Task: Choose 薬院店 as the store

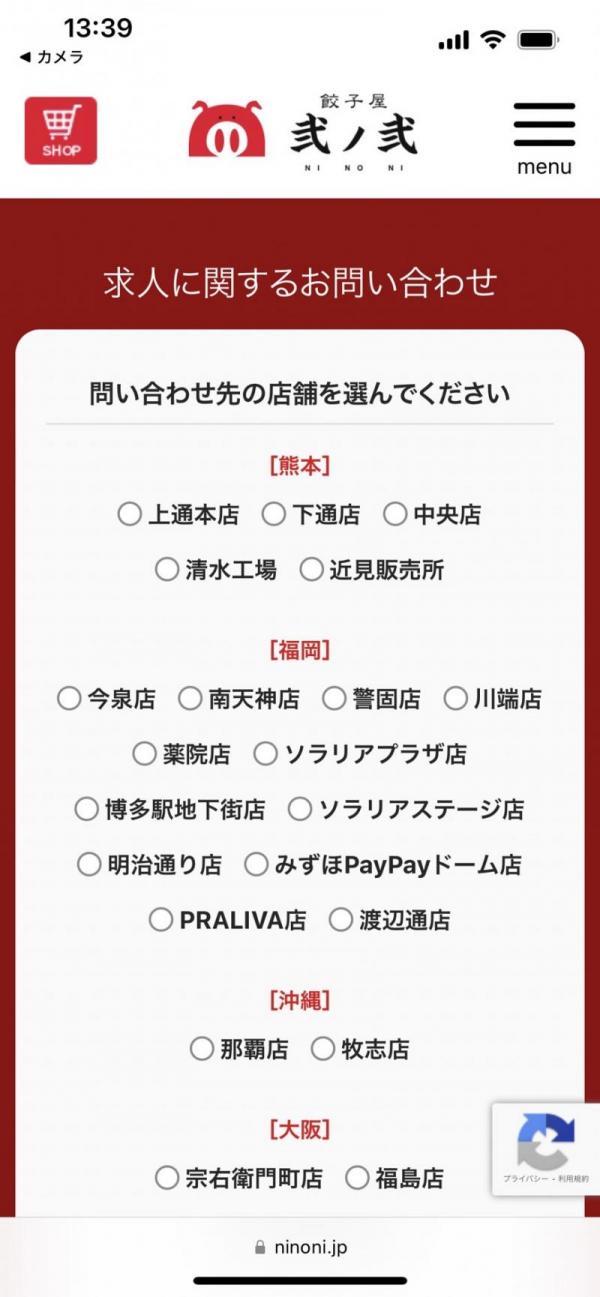Action: (x=145, y=754)
